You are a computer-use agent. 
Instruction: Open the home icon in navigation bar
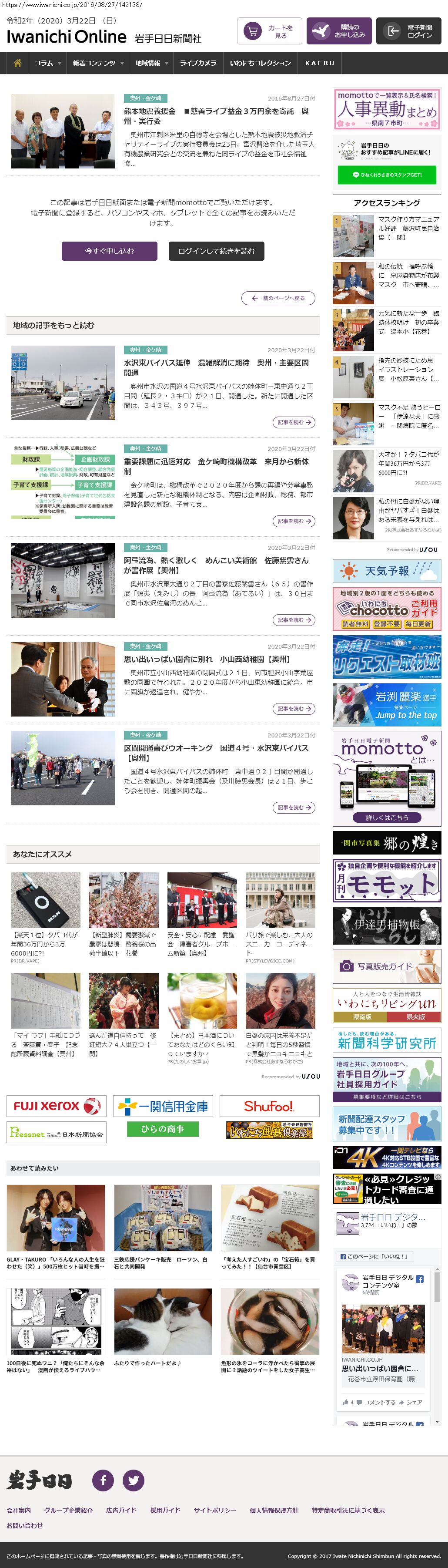click(x=18, y=63)
